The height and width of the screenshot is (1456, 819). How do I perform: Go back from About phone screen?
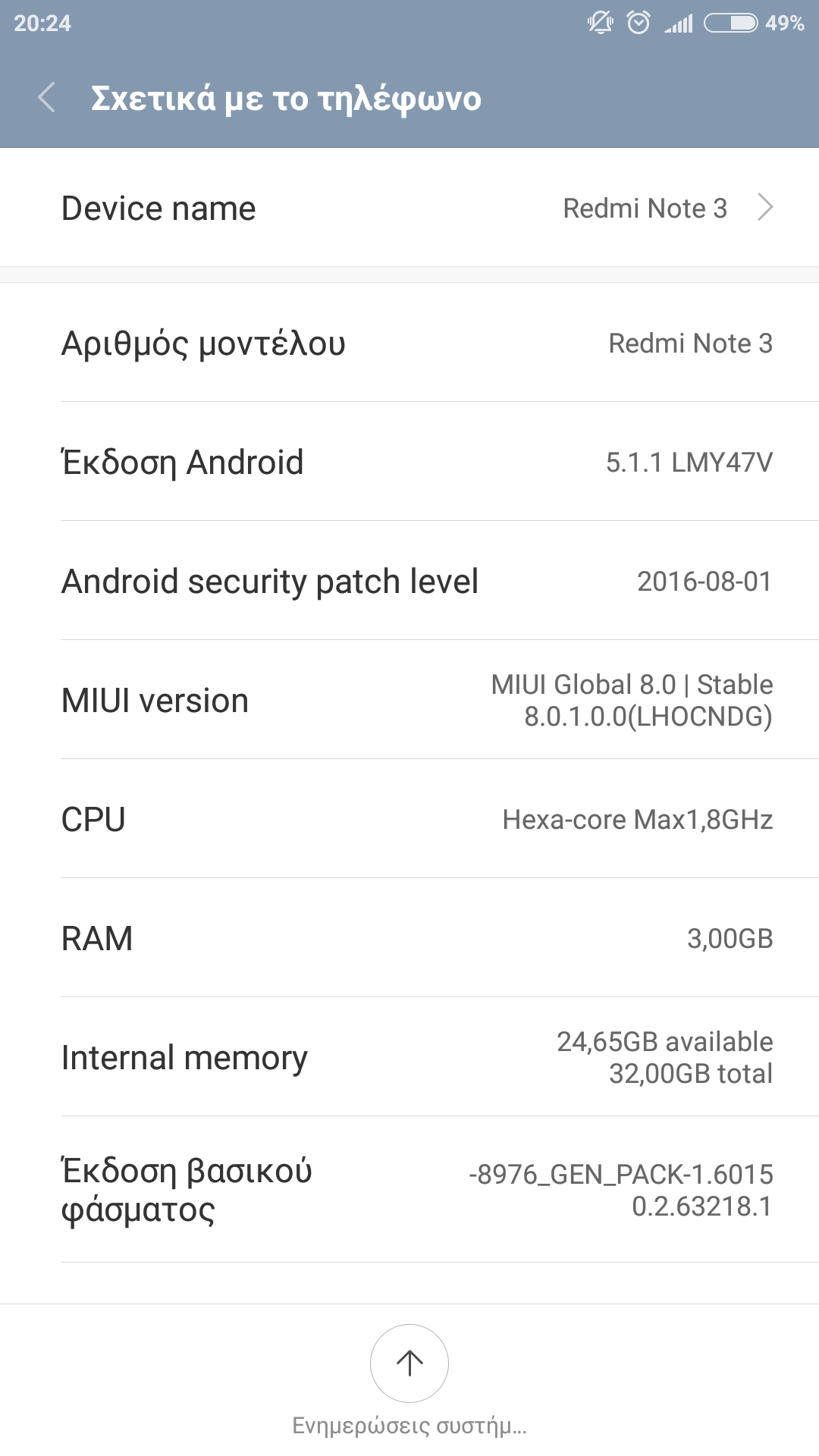(x=47, y=99)
